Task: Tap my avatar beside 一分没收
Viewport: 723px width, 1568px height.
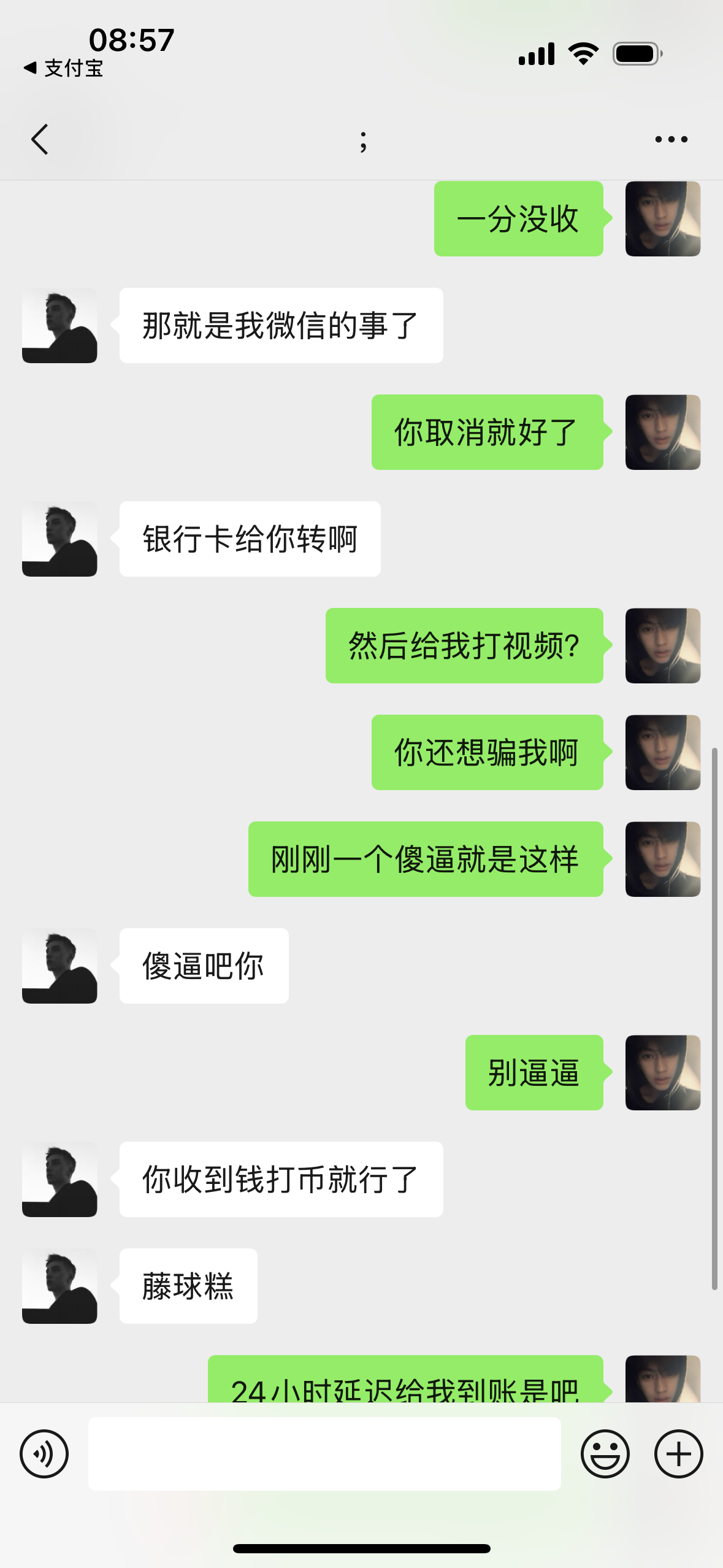Action: 662,218
